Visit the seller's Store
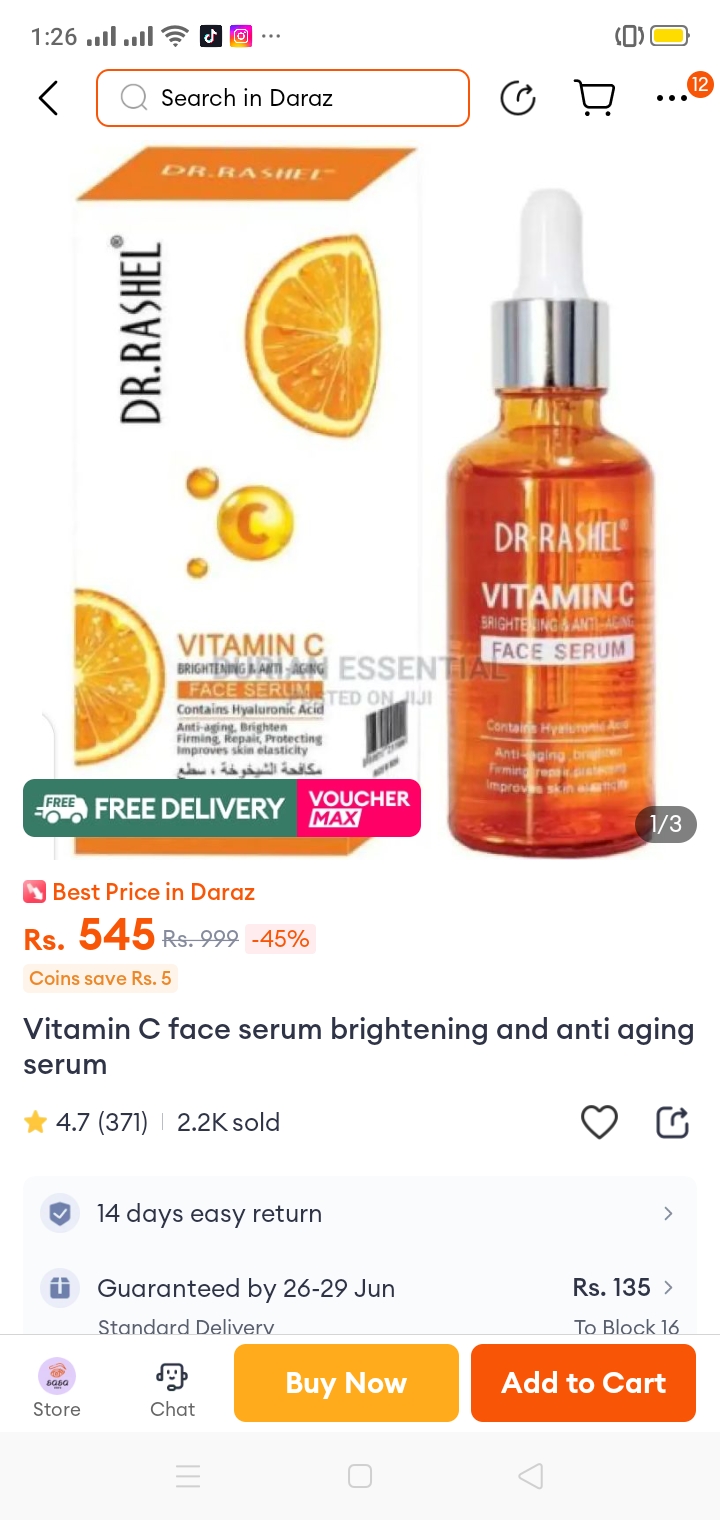The width and height of the screenshot is (720, 1520). pos(57,1388)
